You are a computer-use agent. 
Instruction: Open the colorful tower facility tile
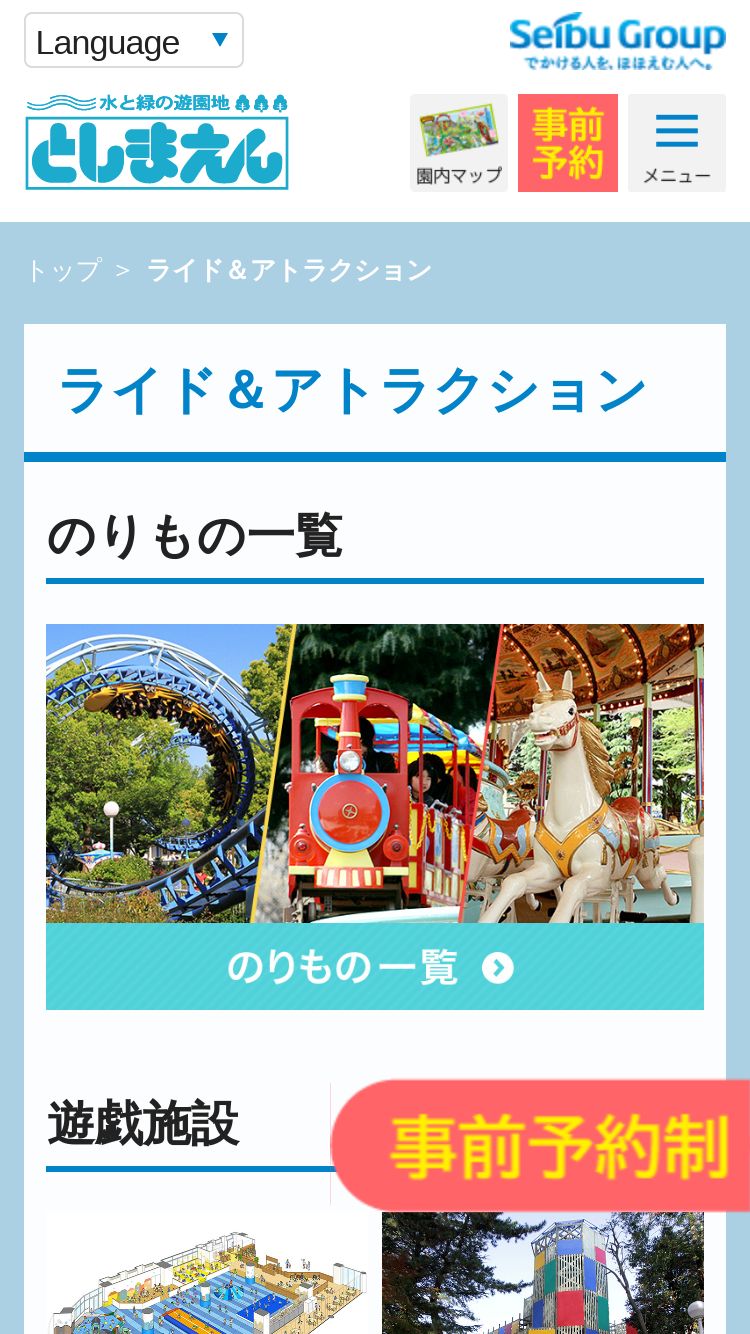[543, 1273]
